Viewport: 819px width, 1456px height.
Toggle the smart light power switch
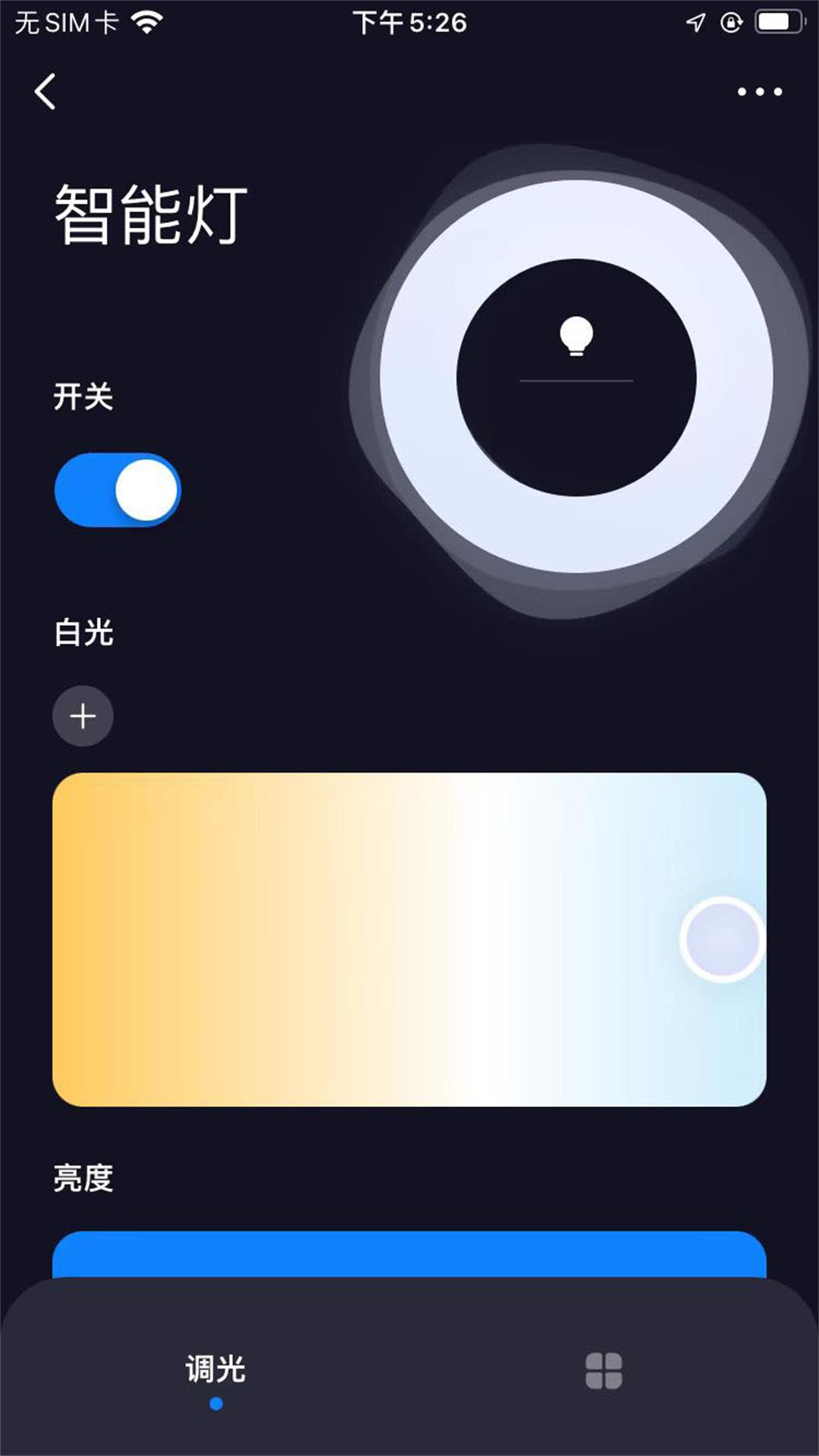pos(117,490)
